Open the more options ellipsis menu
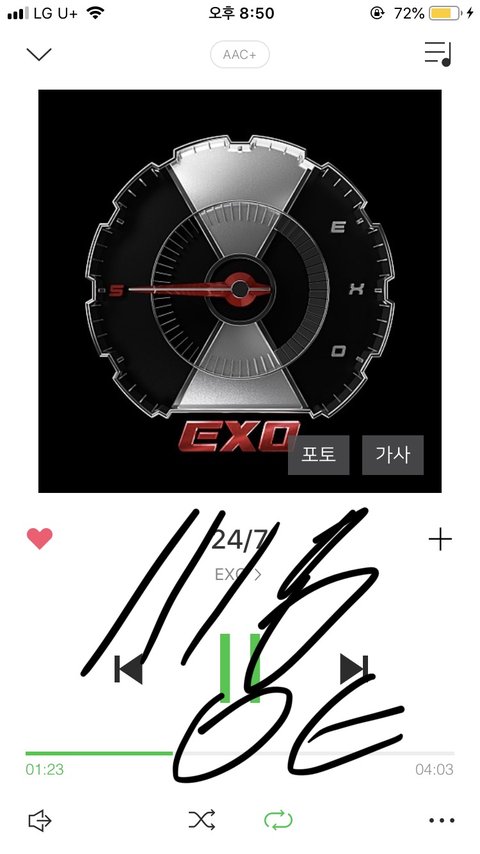Image resolution: width=480 pixels, height=854 pixels. (441, 820)
